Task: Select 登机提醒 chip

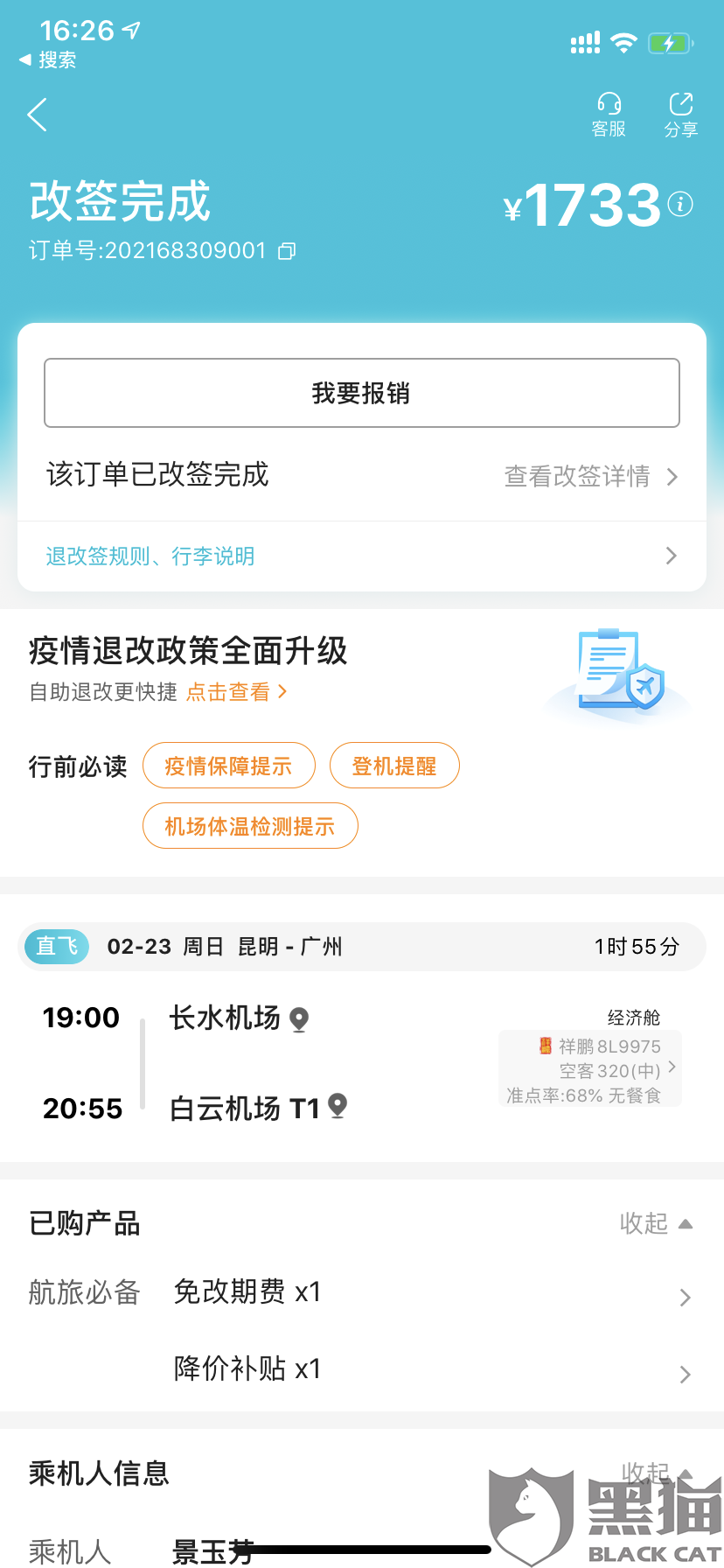Action: pyautogui.click(x=393, y=766)
